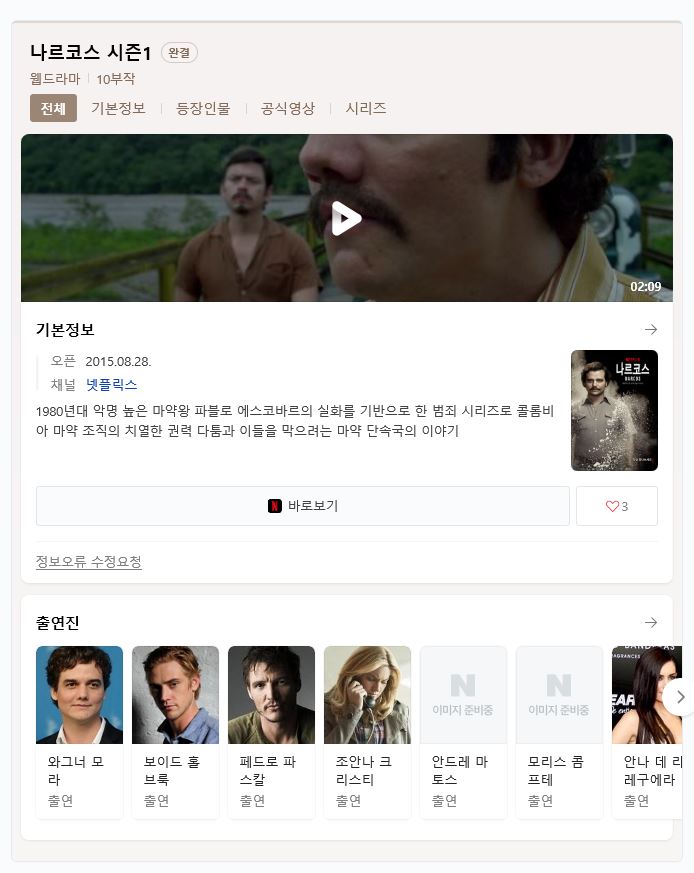This screenshot has height=873, width=694.
Task: Play the Narcos trailer video
Action: [346, 218]
